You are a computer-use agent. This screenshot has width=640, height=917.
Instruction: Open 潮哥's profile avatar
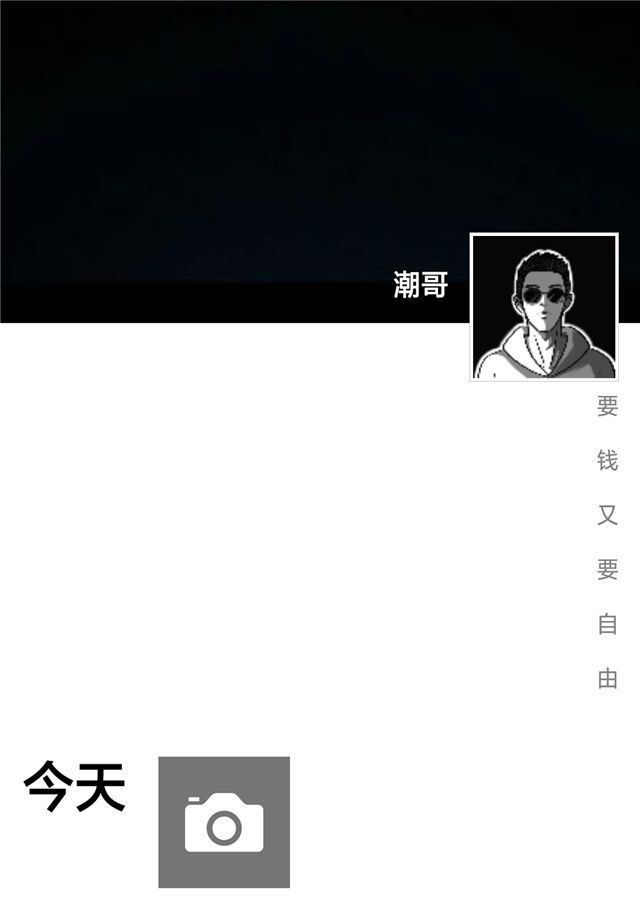pyautogui.click(x=544, y=307)
